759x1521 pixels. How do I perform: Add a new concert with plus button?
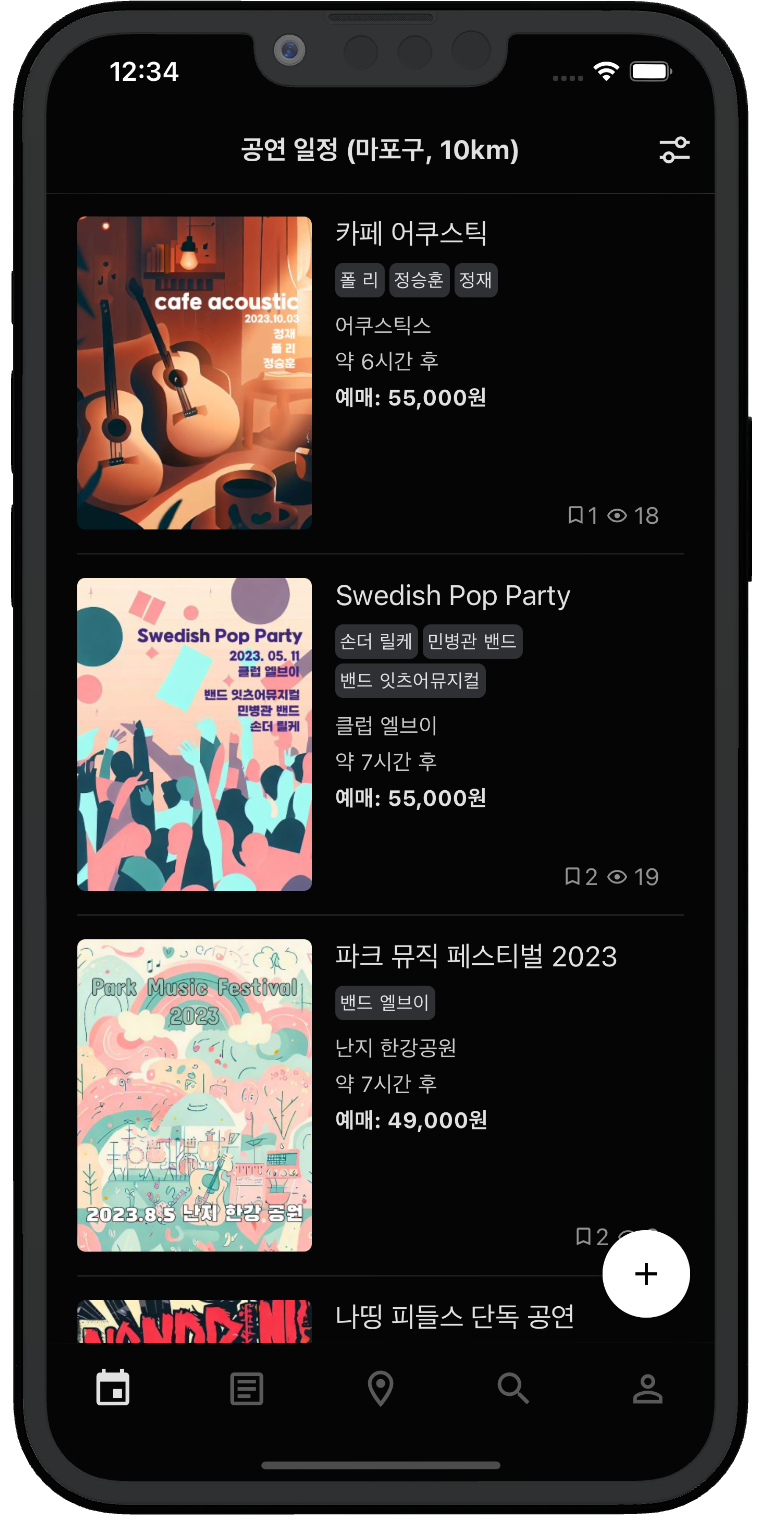646,1274
